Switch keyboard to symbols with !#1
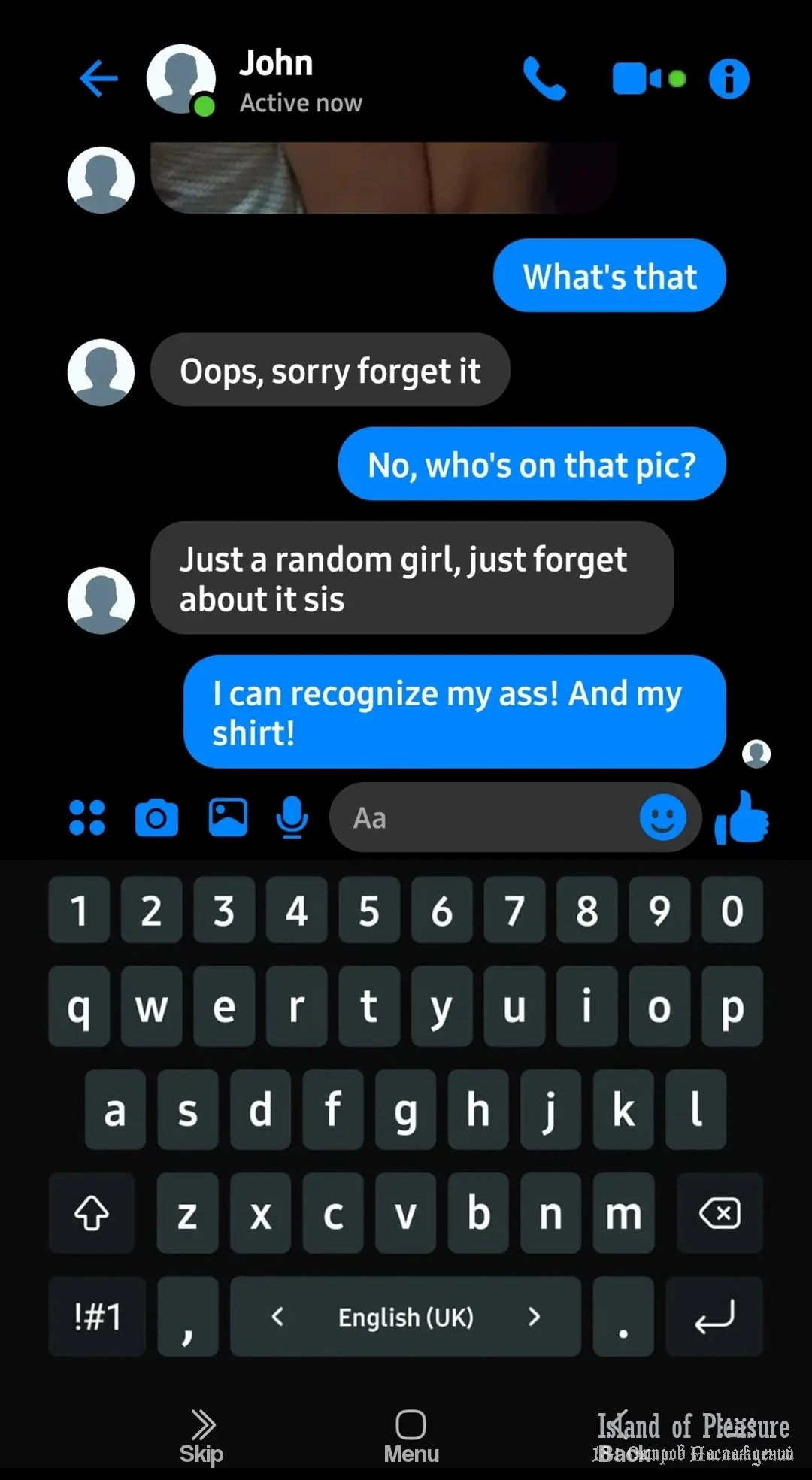The image size is (812, 1480). coord(97,1317)
